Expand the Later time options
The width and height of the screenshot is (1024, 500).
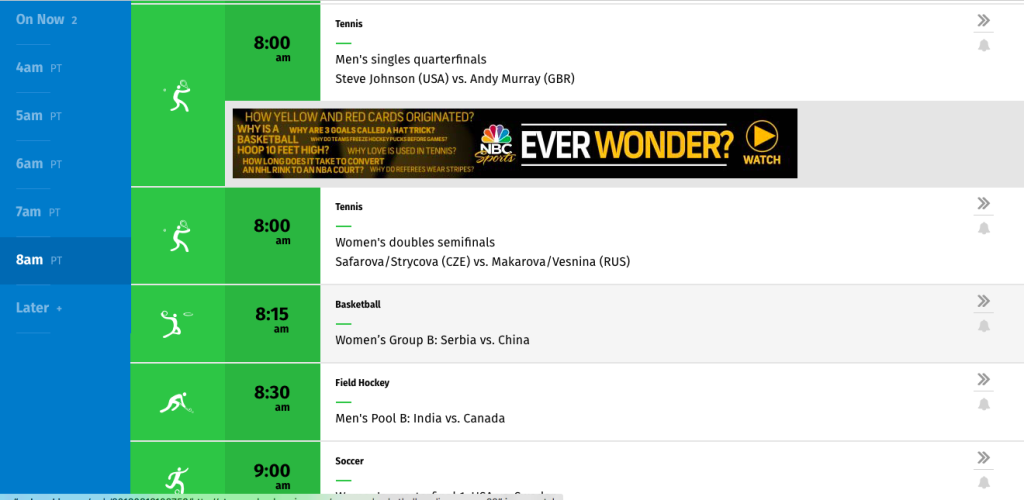pos(40,308)
